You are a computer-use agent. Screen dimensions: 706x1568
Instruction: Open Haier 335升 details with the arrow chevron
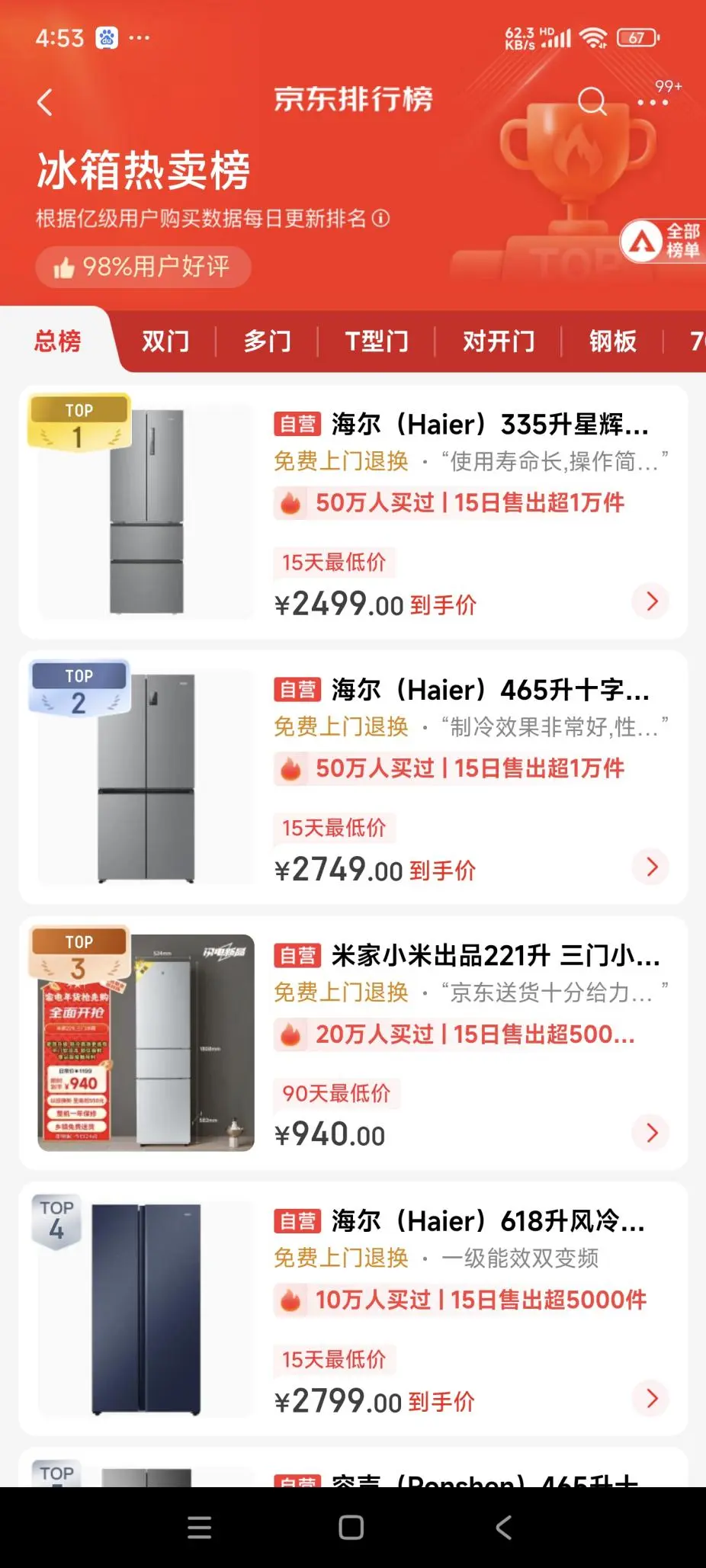coord(650,601)
